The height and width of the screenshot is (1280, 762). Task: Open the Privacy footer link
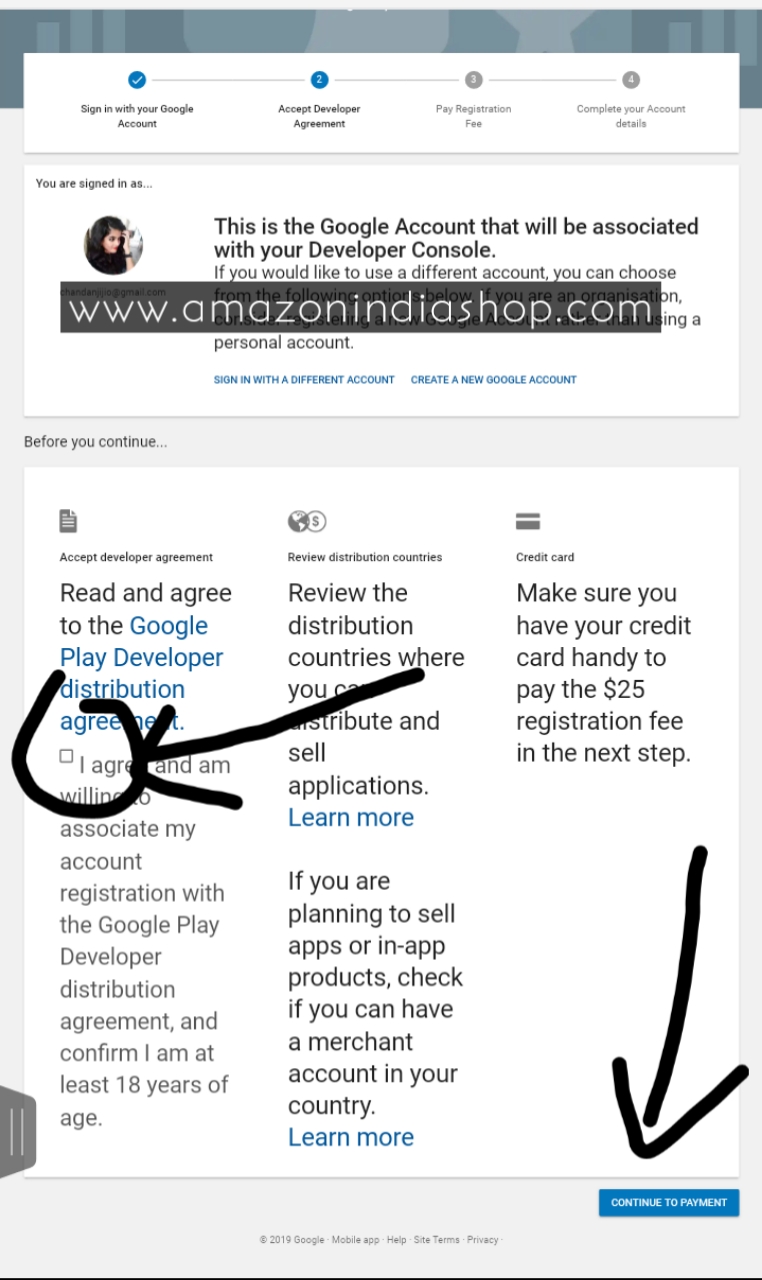tap(482, 1240)
